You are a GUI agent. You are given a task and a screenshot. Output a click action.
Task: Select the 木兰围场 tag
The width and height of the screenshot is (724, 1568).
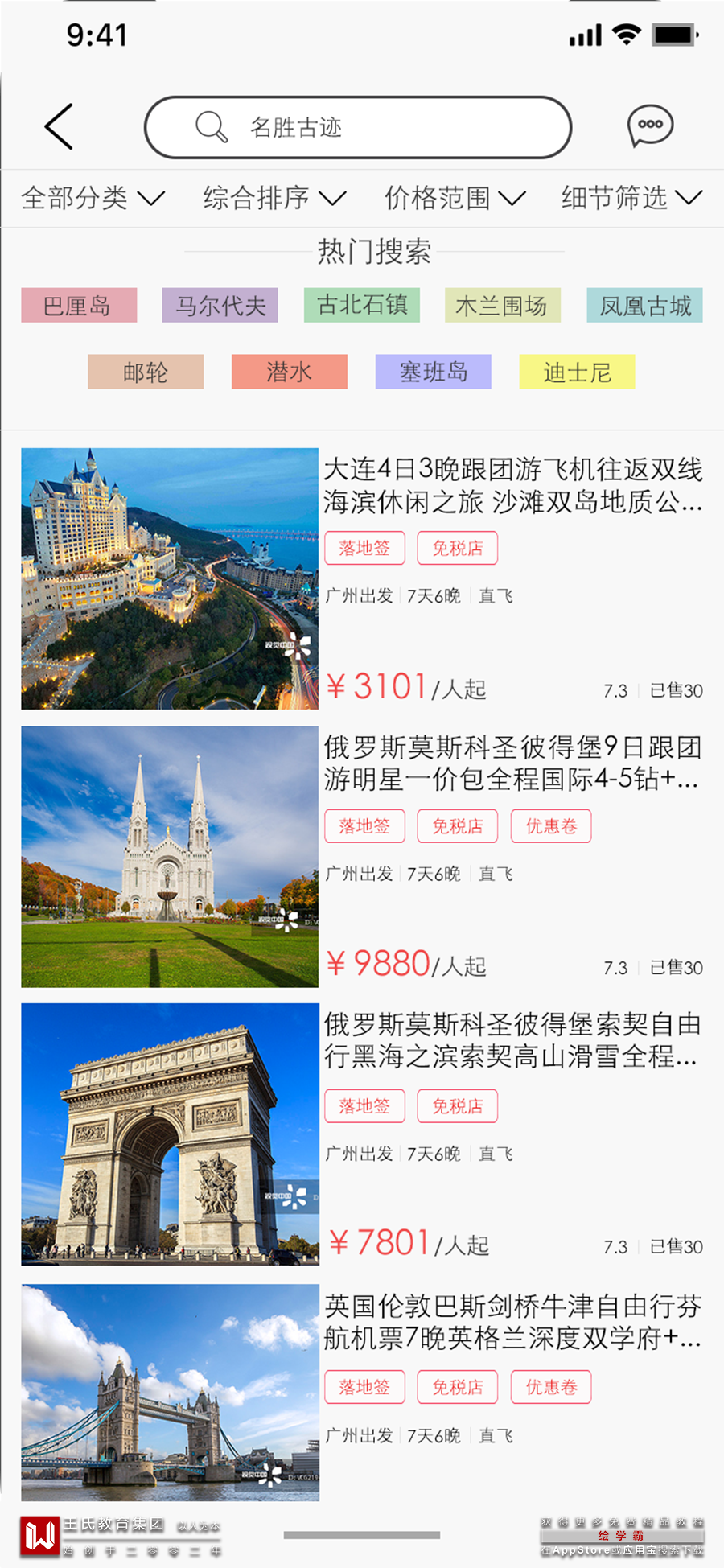point(503,306)
